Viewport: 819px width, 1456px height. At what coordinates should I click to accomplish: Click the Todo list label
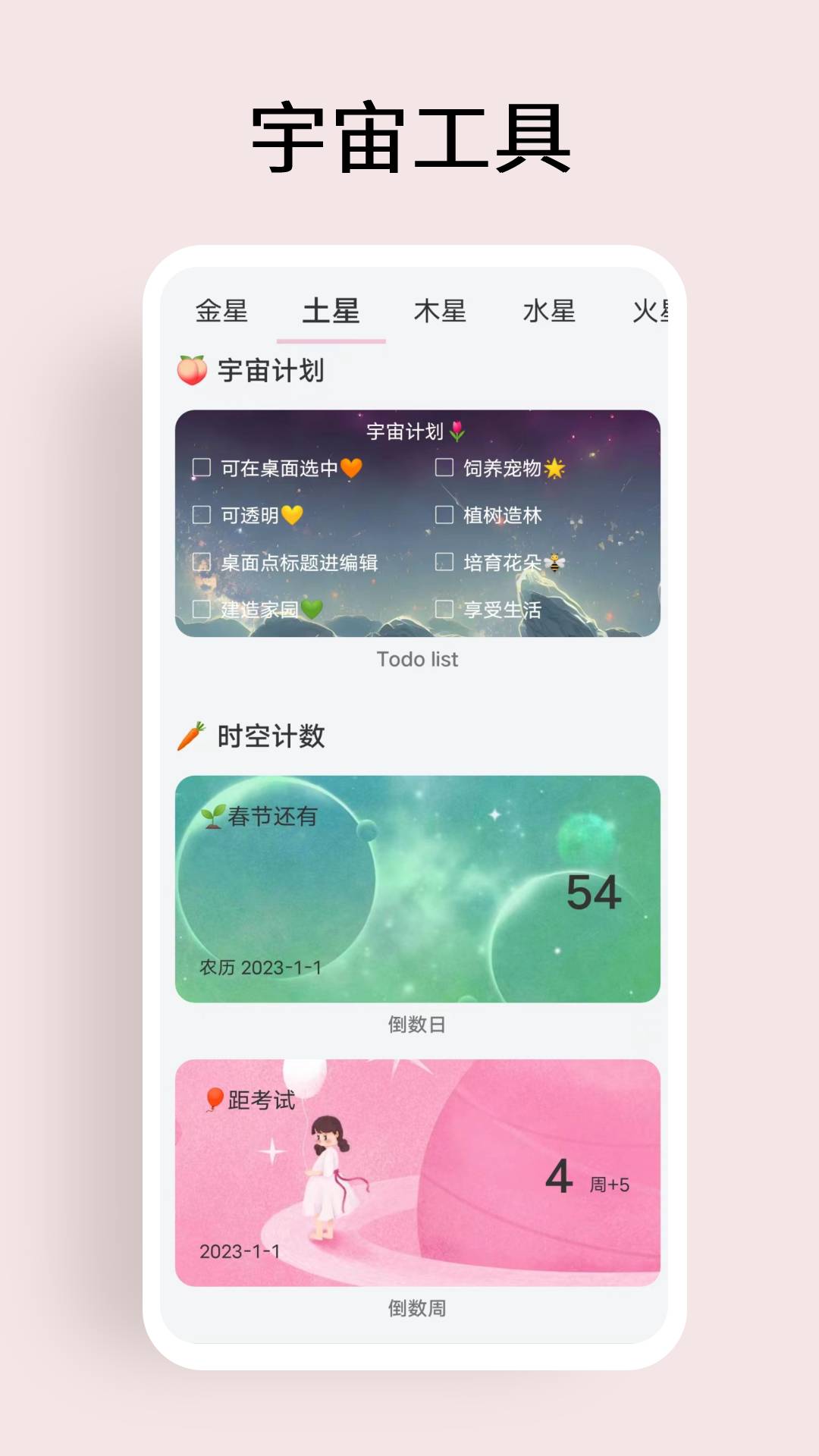(x=418, y=659)
